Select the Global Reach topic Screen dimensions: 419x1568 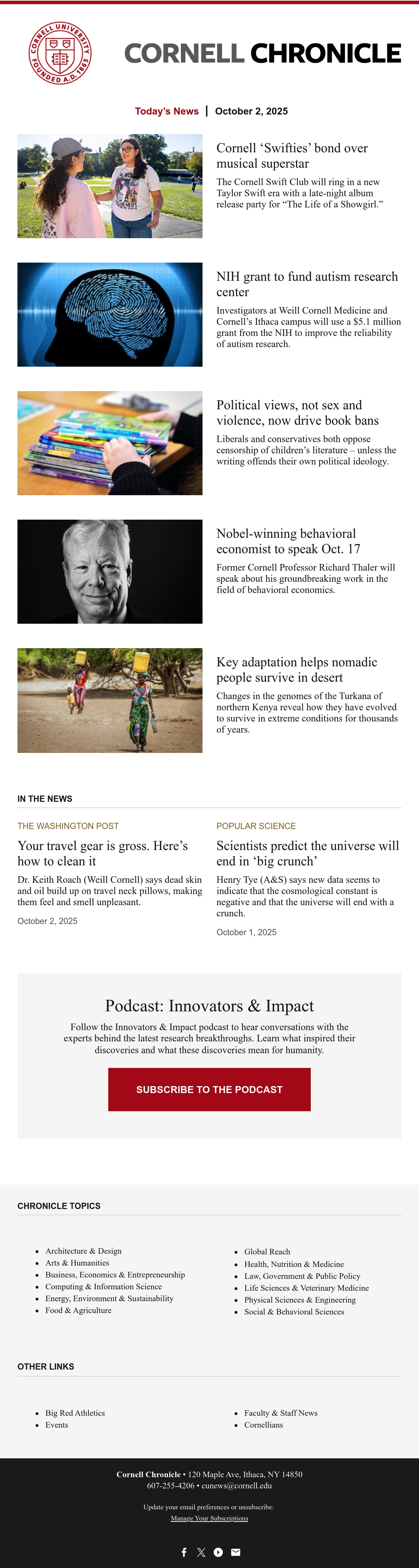tap(267, 1252)
